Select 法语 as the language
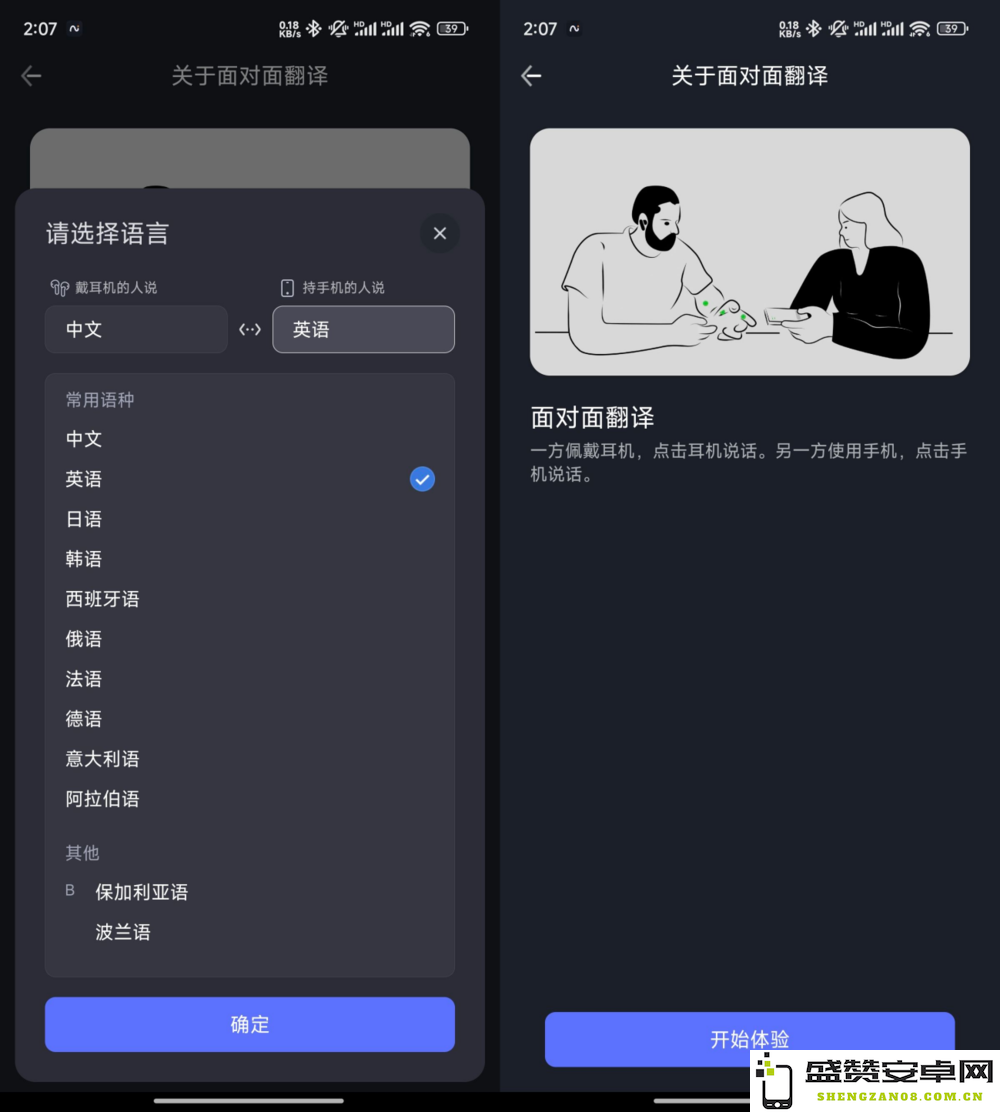Image resolution: width=1000 pixels, height=1112 pixels. [x=84, y=679]
